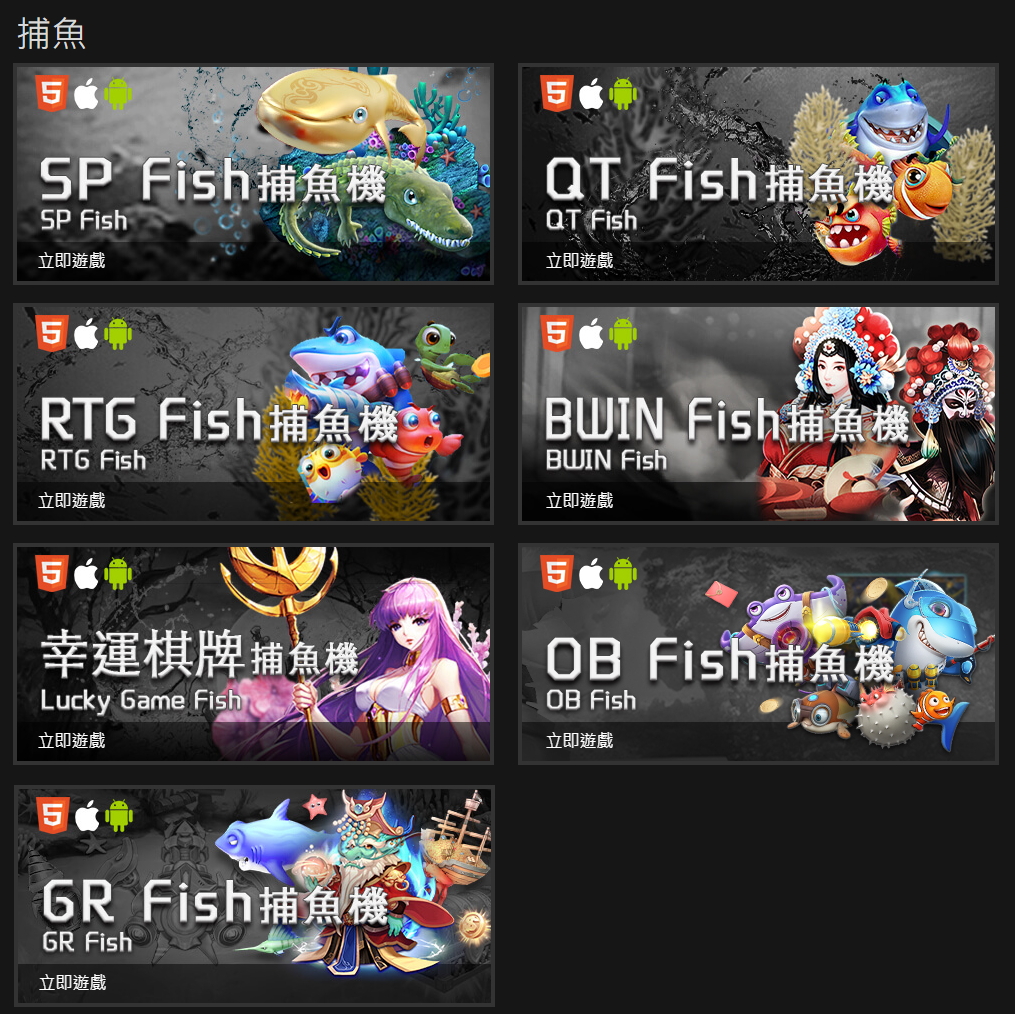
Task: Open the Lucky Game Fish card
Action: coord(253,654)
